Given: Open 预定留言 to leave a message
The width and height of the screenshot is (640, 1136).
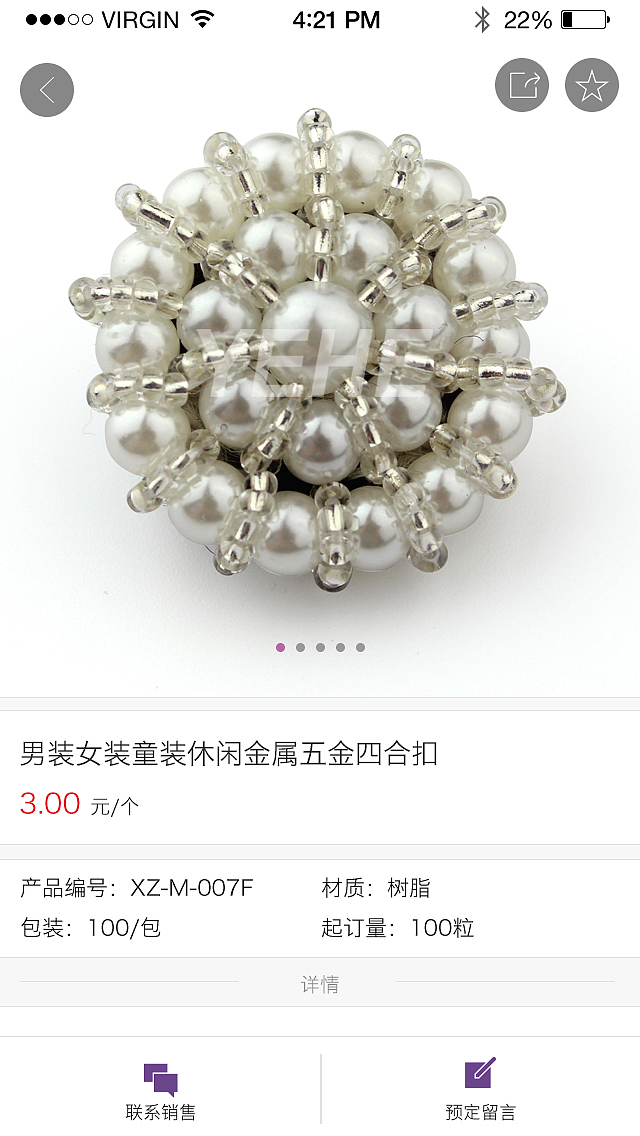Looking at the screenshot, I should click(480, 1090).
